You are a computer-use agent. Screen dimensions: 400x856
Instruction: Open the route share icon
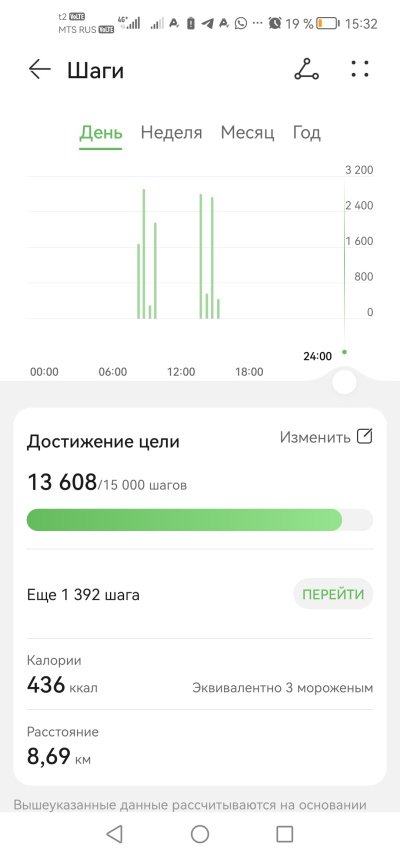coord(307,69)
